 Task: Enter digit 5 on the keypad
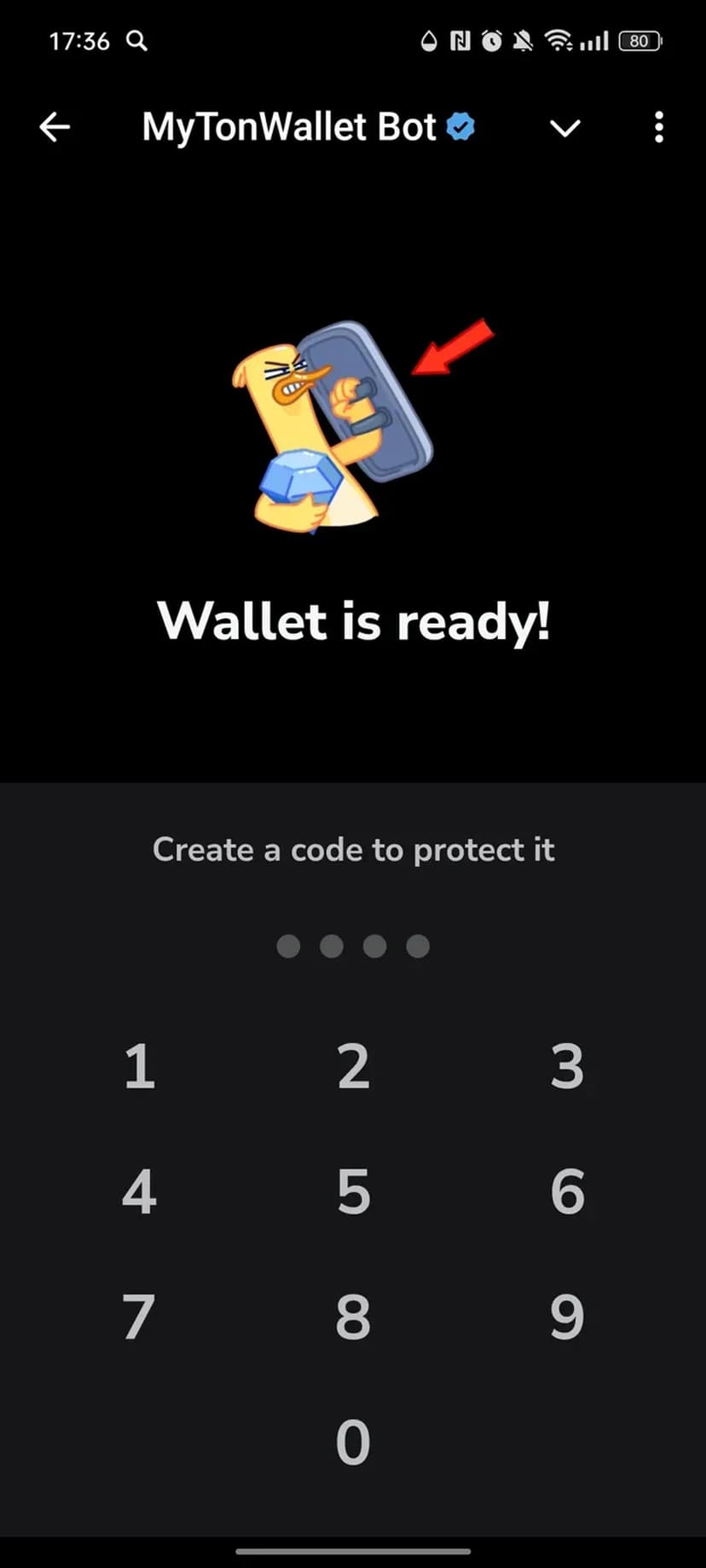(x=353, y=1191)
